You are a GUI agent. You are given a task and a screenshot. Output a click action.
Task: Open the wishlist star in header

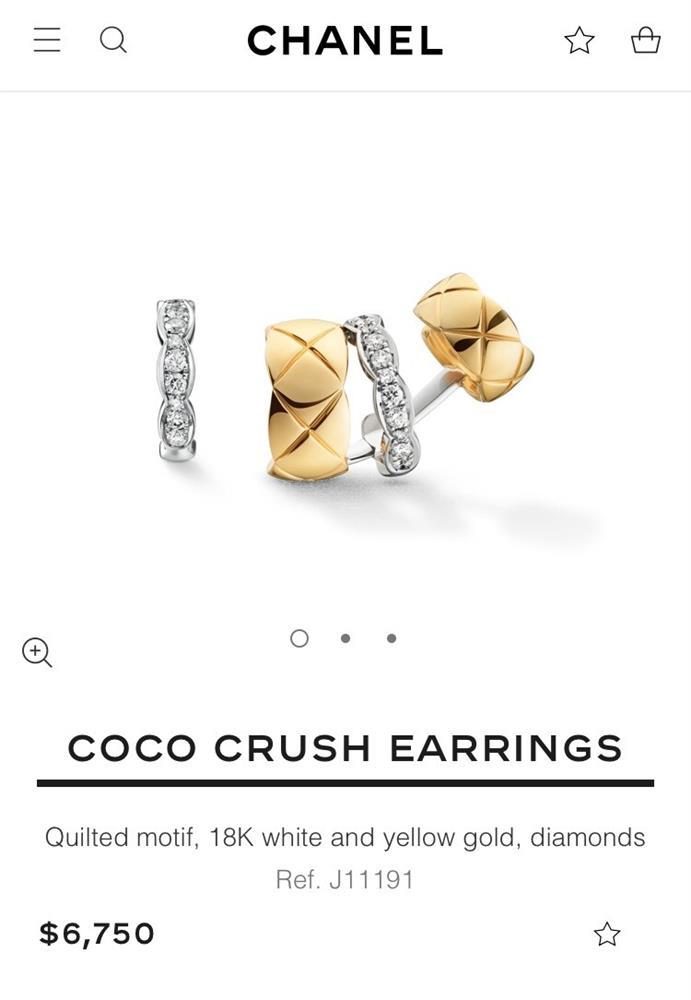click(579, 40)
